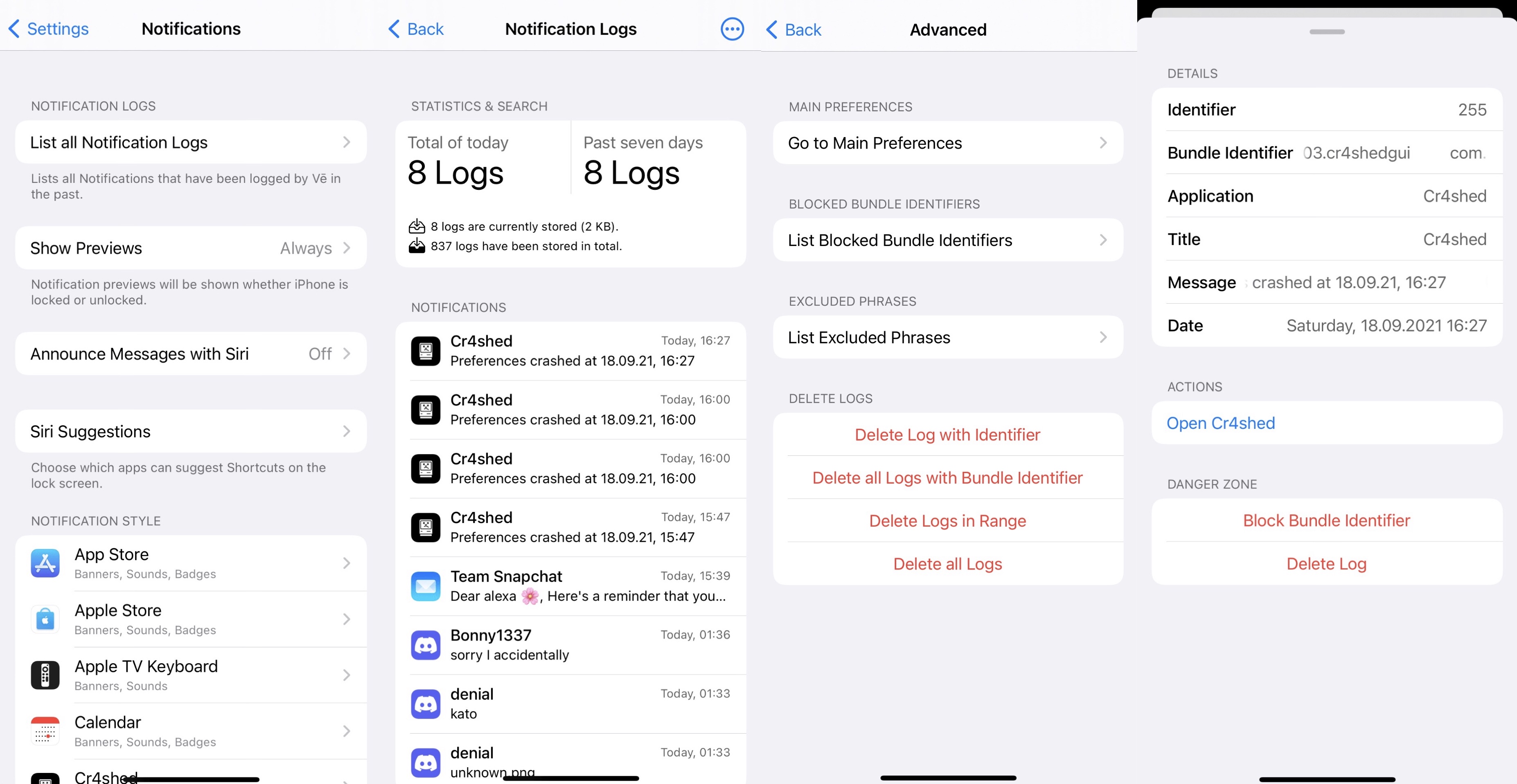Open the Team Snapchat notification log
Screen dimensions: 1517x784
[570, 586]
